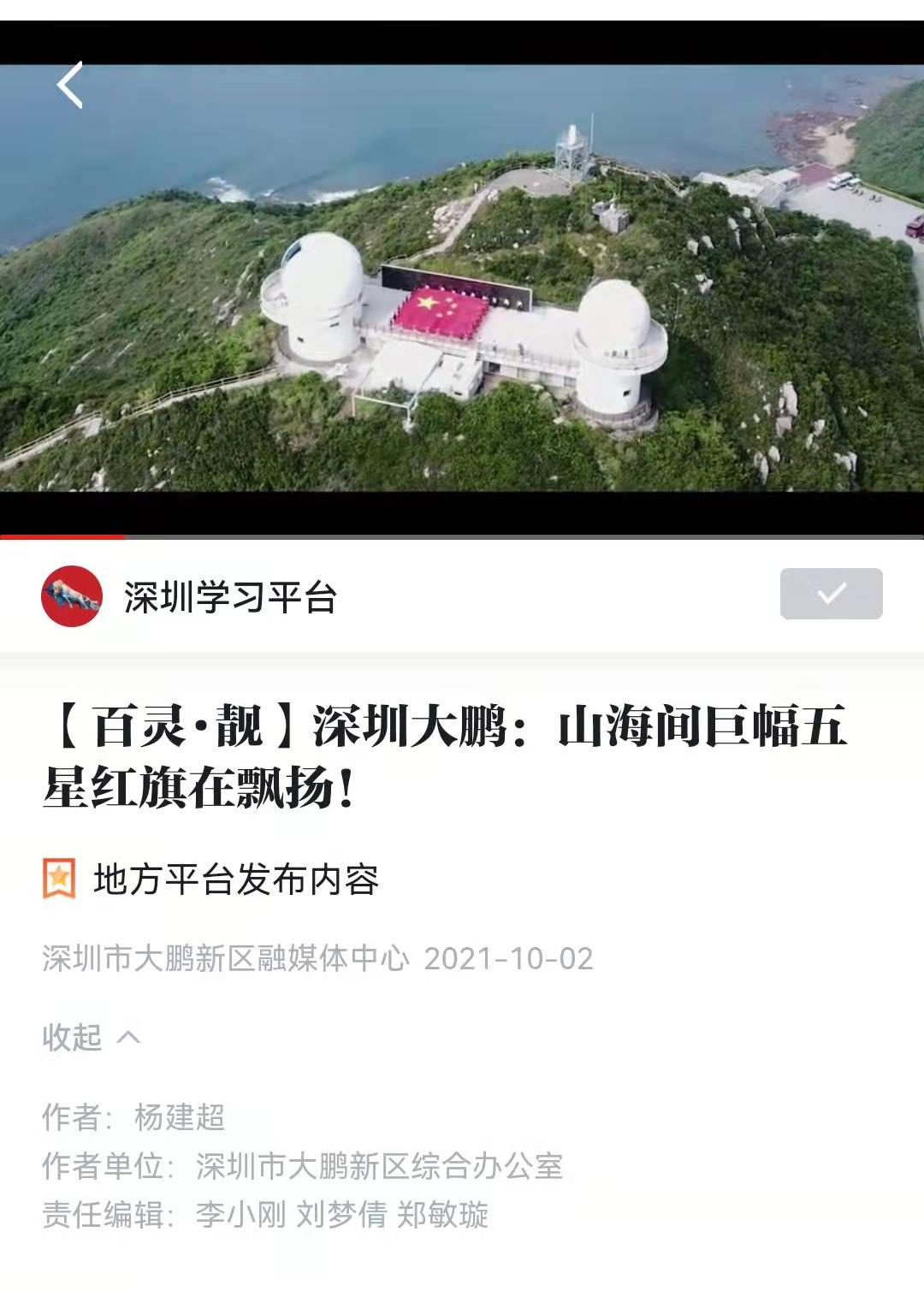The image size is (924, 1291).
Task: Go back using the top-left arrow
Action: click(x=70, y=85)
